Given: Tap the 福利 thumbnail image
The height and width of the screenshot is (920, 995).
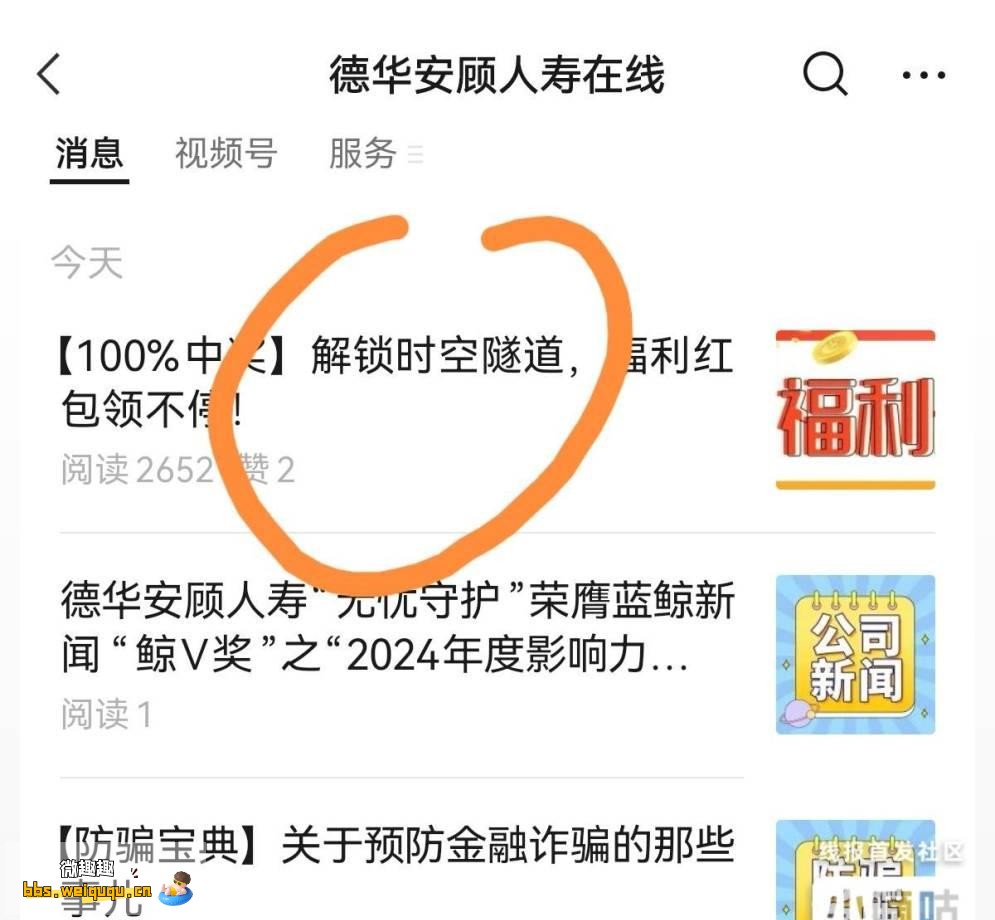Looking at the screenshot, I should click(x=855, y=410).
